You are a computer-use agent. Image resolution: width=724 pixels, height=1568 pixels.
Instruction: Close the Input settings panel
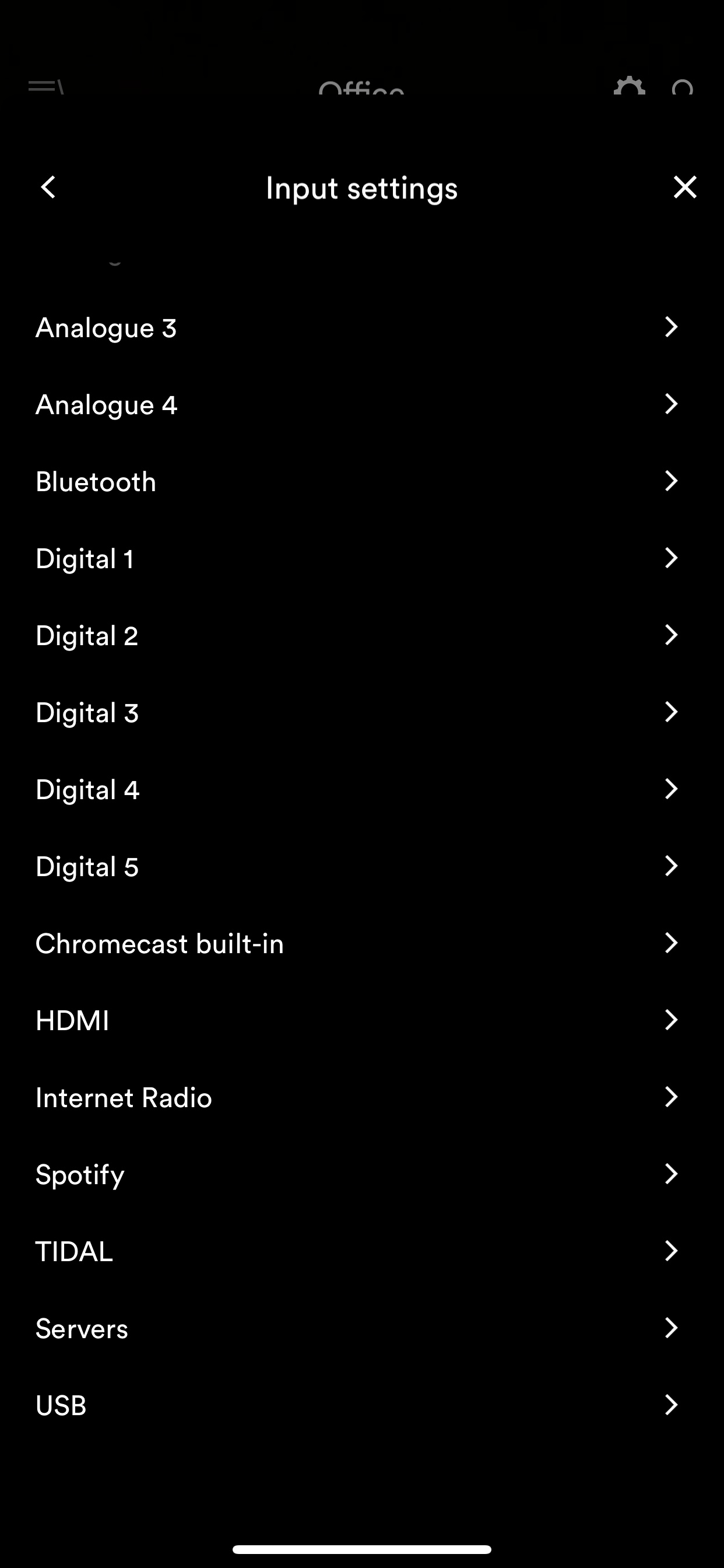(684, 187)
